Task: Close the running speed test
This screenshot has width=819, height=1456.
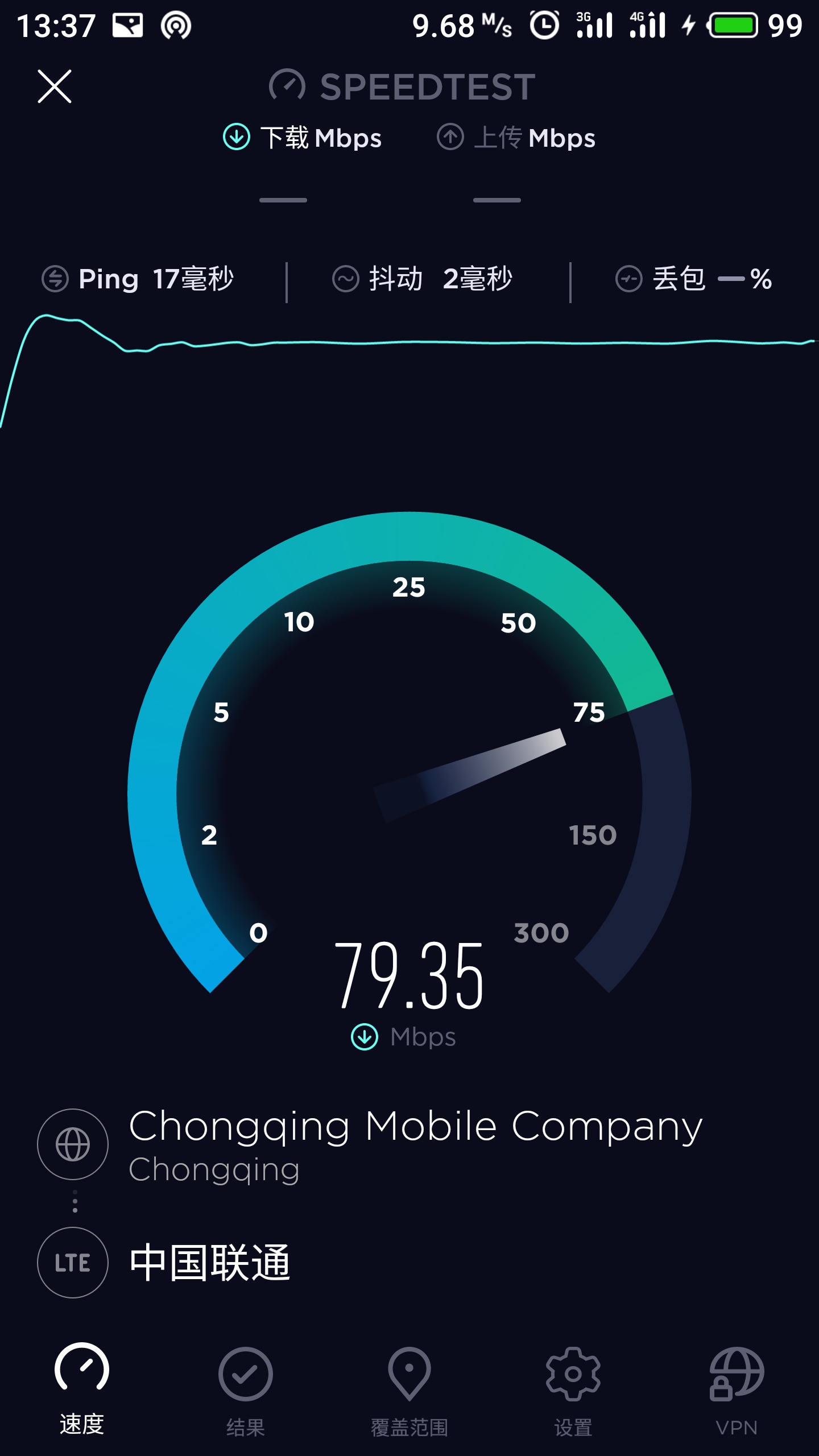Action: coord(55,86)
